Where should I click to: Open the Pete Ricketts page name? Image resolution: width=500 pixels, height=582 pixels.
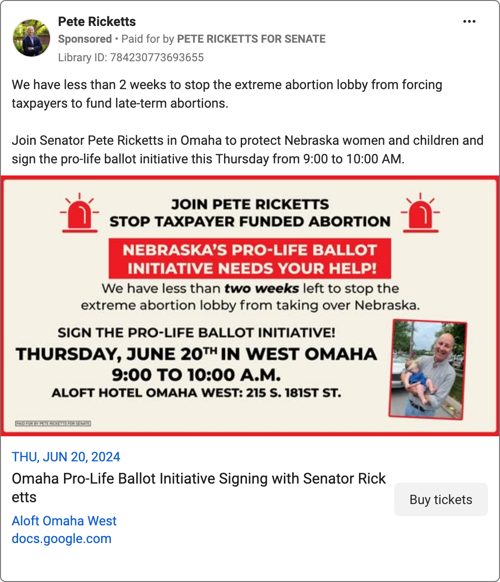97,22
